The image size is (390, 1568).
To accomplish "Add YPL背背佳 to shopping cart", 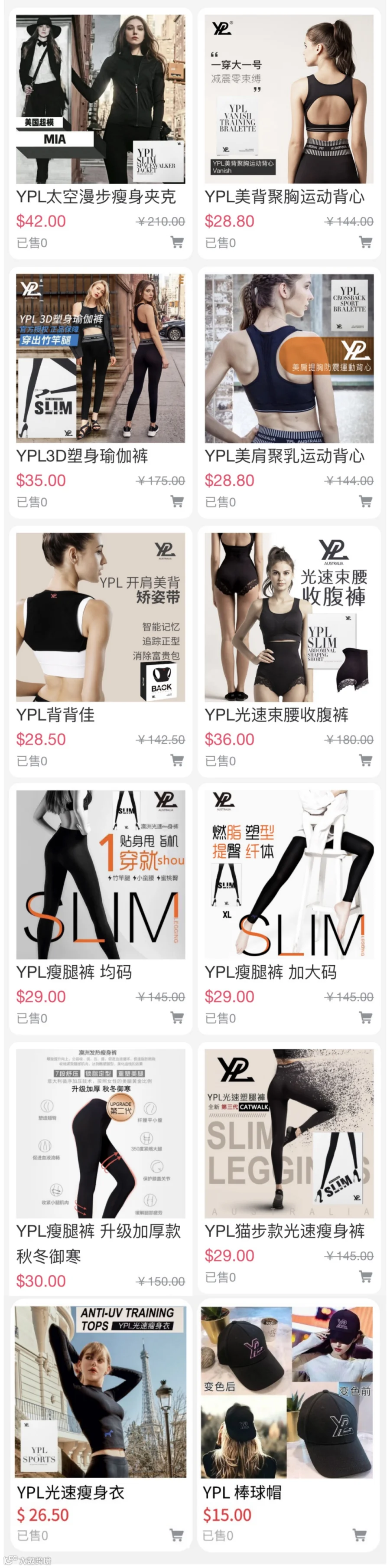I will [x=177, y=760].
